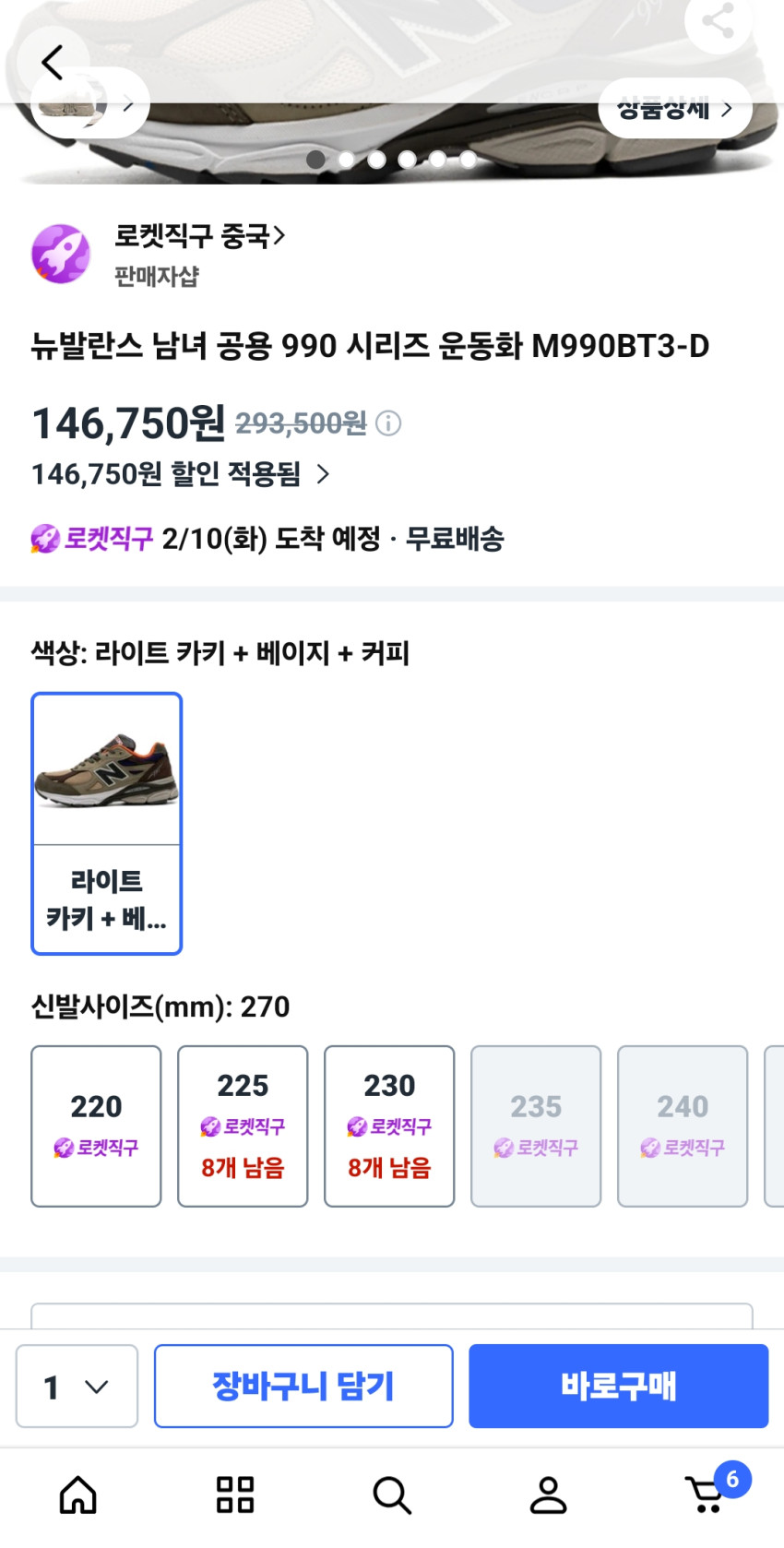Image resolution: width=784 pixels, height=1548 pixels.
Task: Open the shopping cart with 6 items
Action: [708, 1495]
